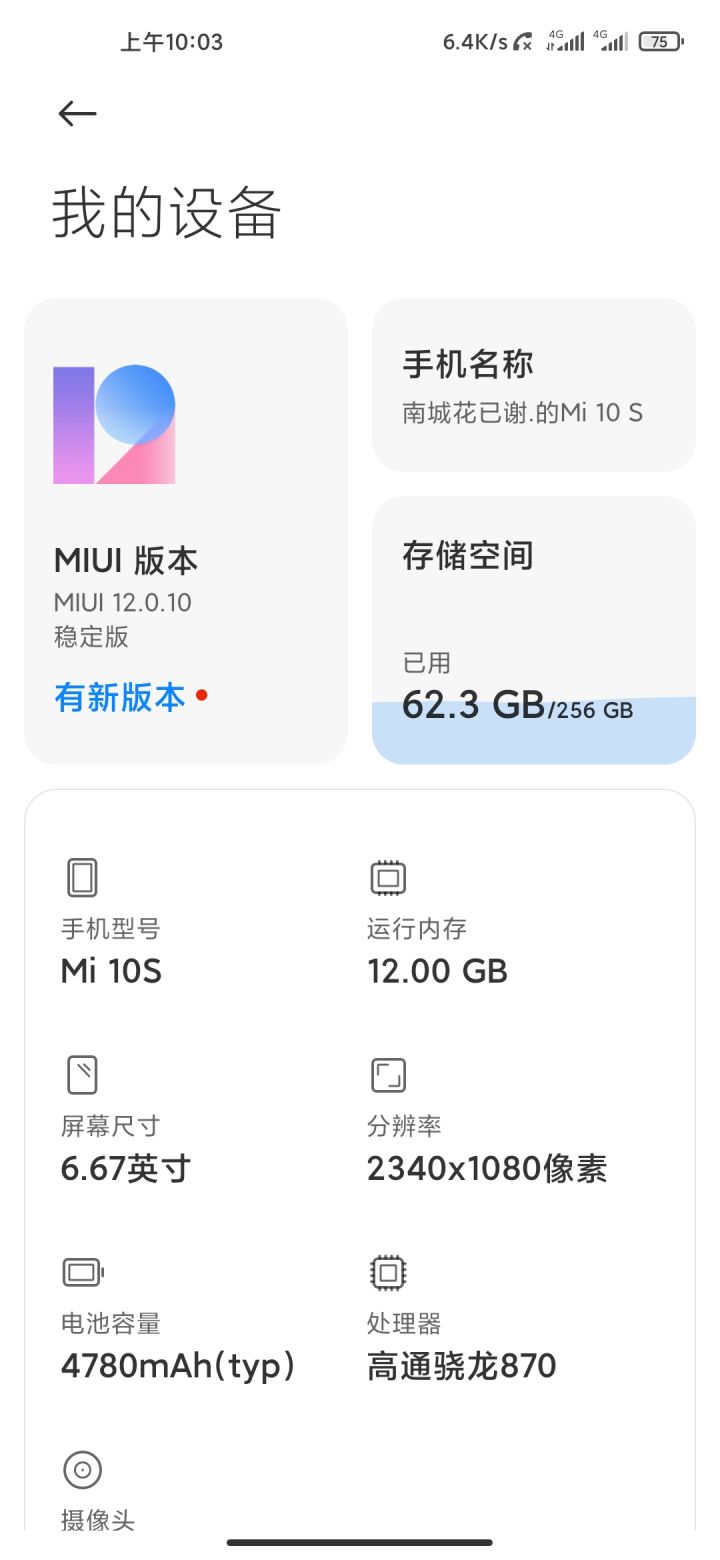Viewport: 720px width, 1560px height.
Task: Open the 存储空间 storage card
Action: coord(533,630)
